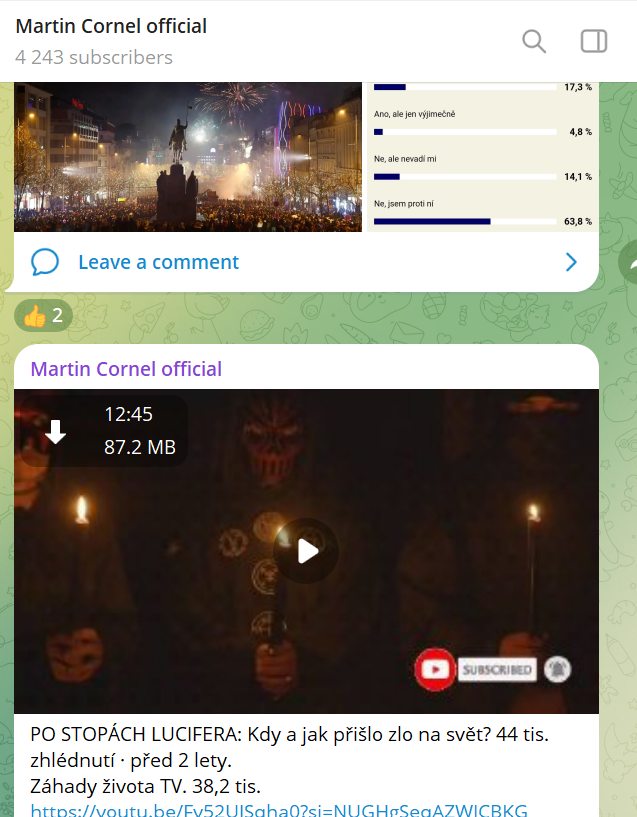Toggle the right sidebar panel
637x817 pixels.
click(594, 41)
